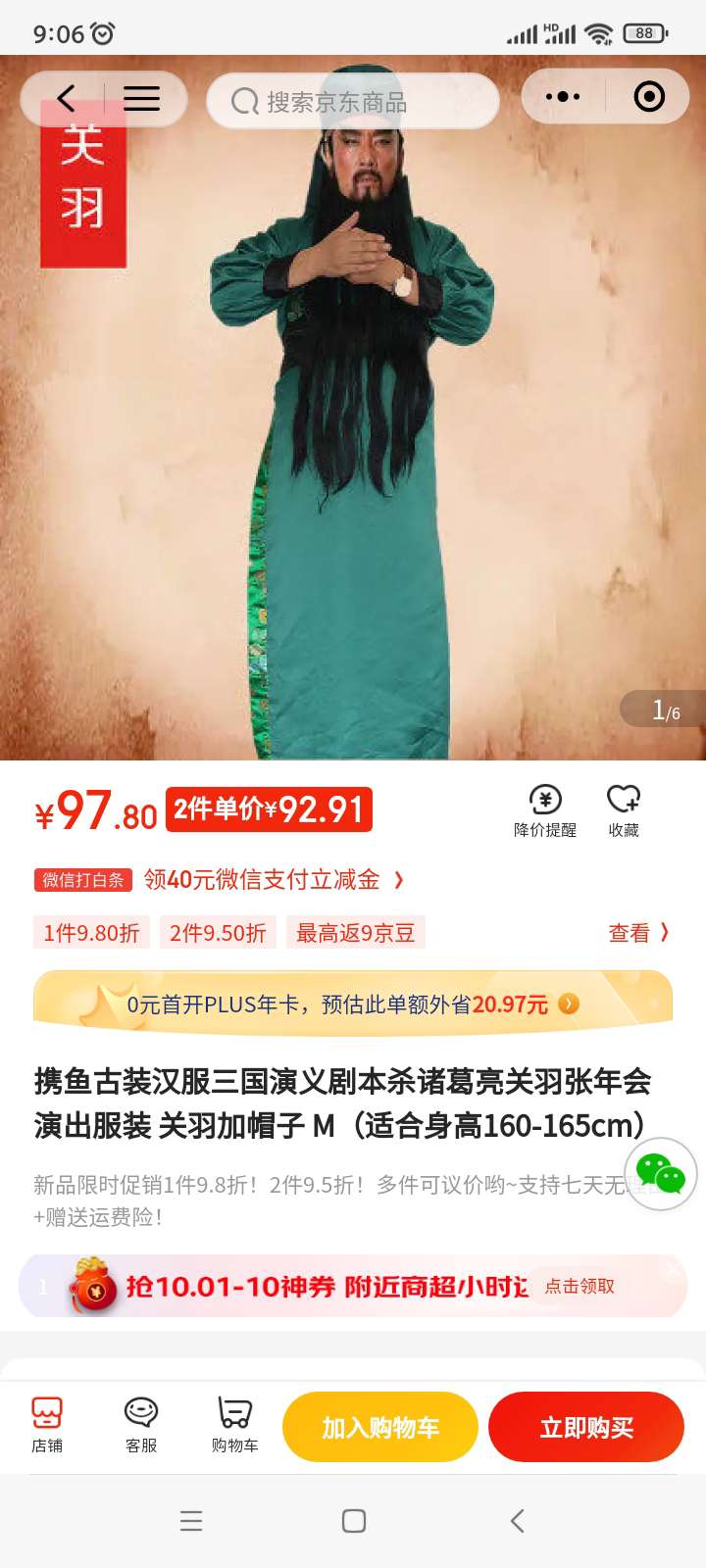
Task: Claim the coupon via 点击领取
Action: point(580,1286)
